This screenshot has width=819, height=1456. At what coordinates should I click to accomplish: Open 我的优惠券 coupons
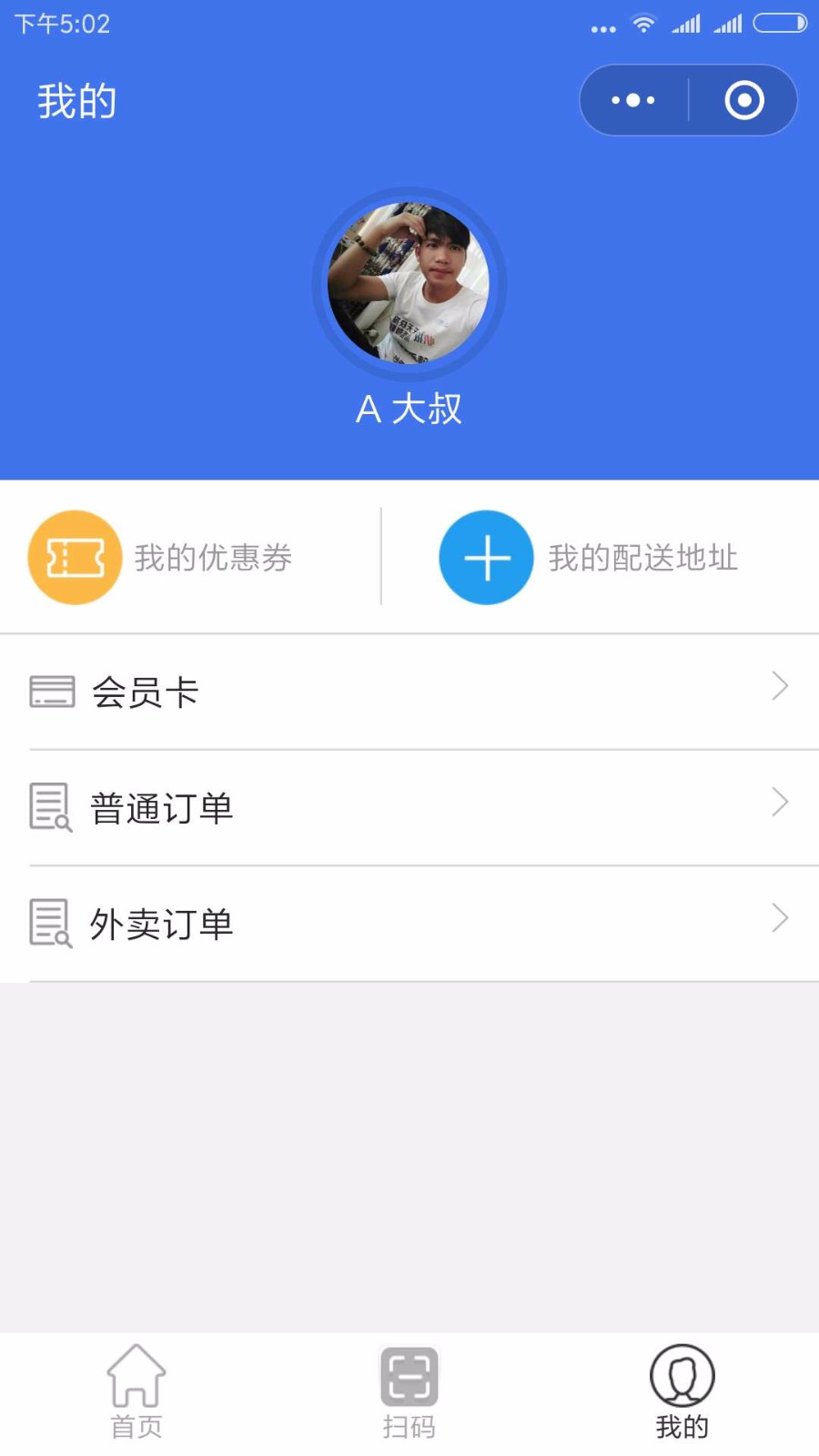pyautogui.click(x=190, y=557)
